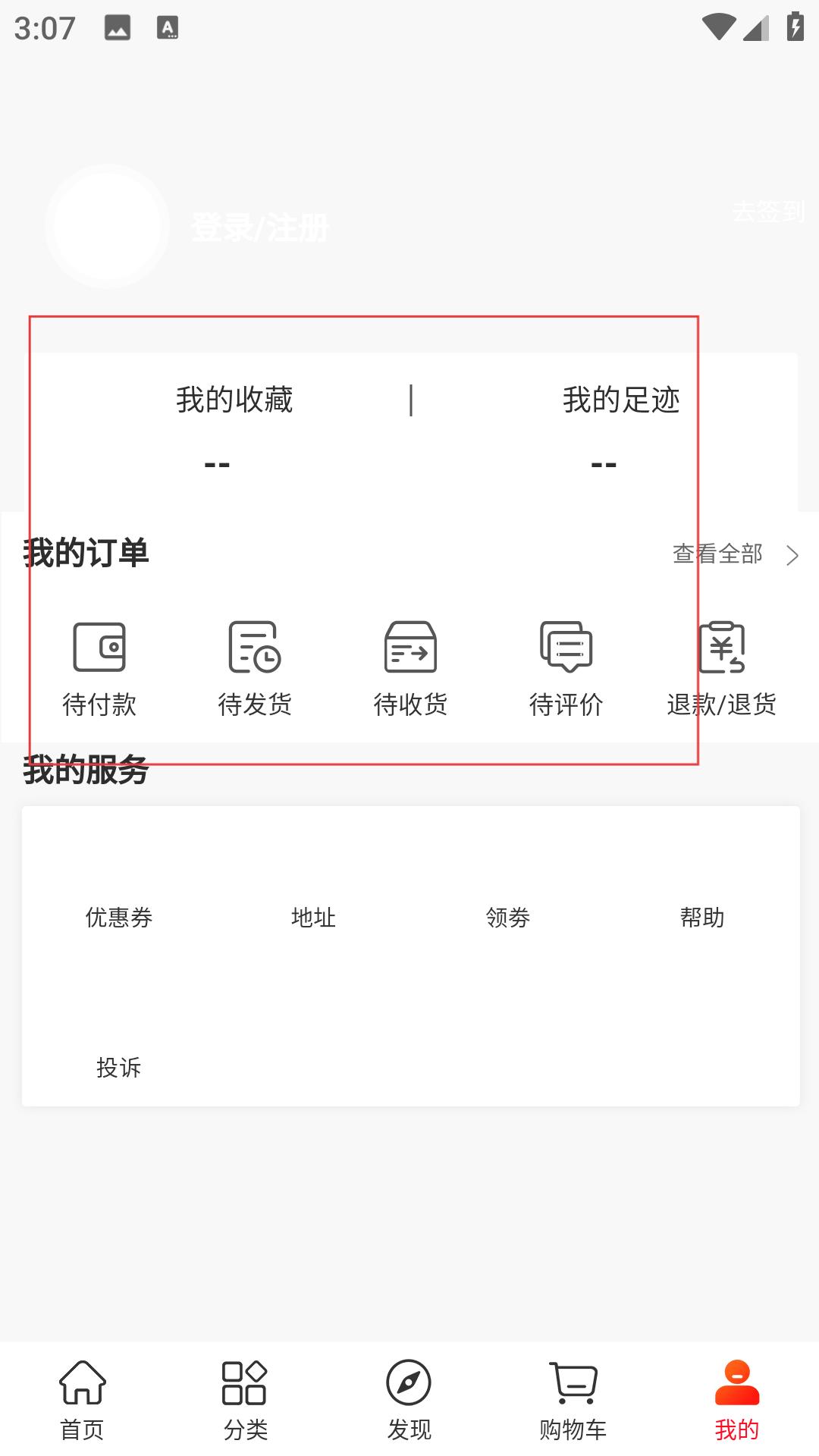Viewport: 819px width, 1456px height.
Task: Open 我的足迹 browsing history
Action: (x=620, y=425)
